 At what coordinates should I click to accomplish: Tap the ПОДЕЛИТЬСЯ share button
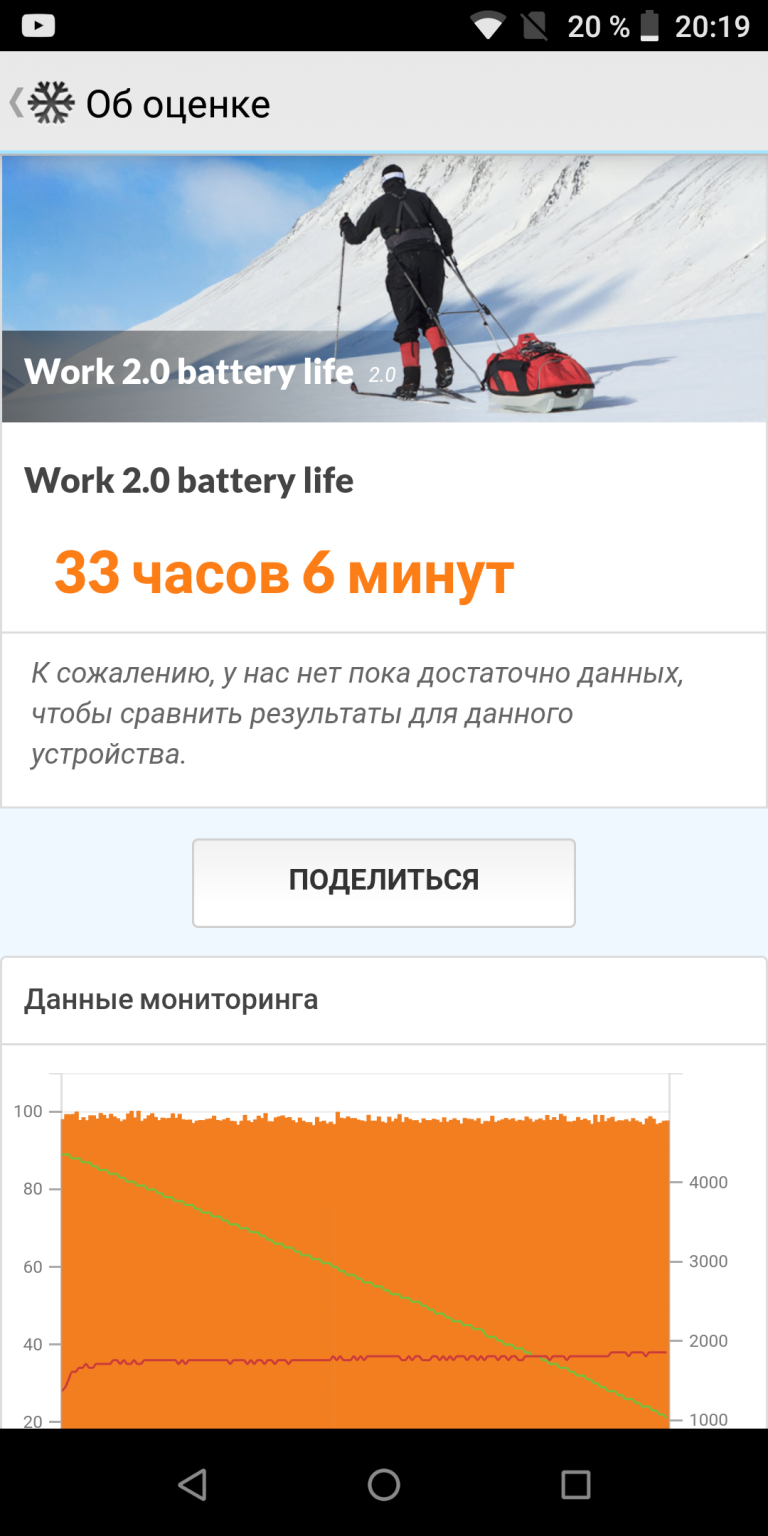pos(384,882)
